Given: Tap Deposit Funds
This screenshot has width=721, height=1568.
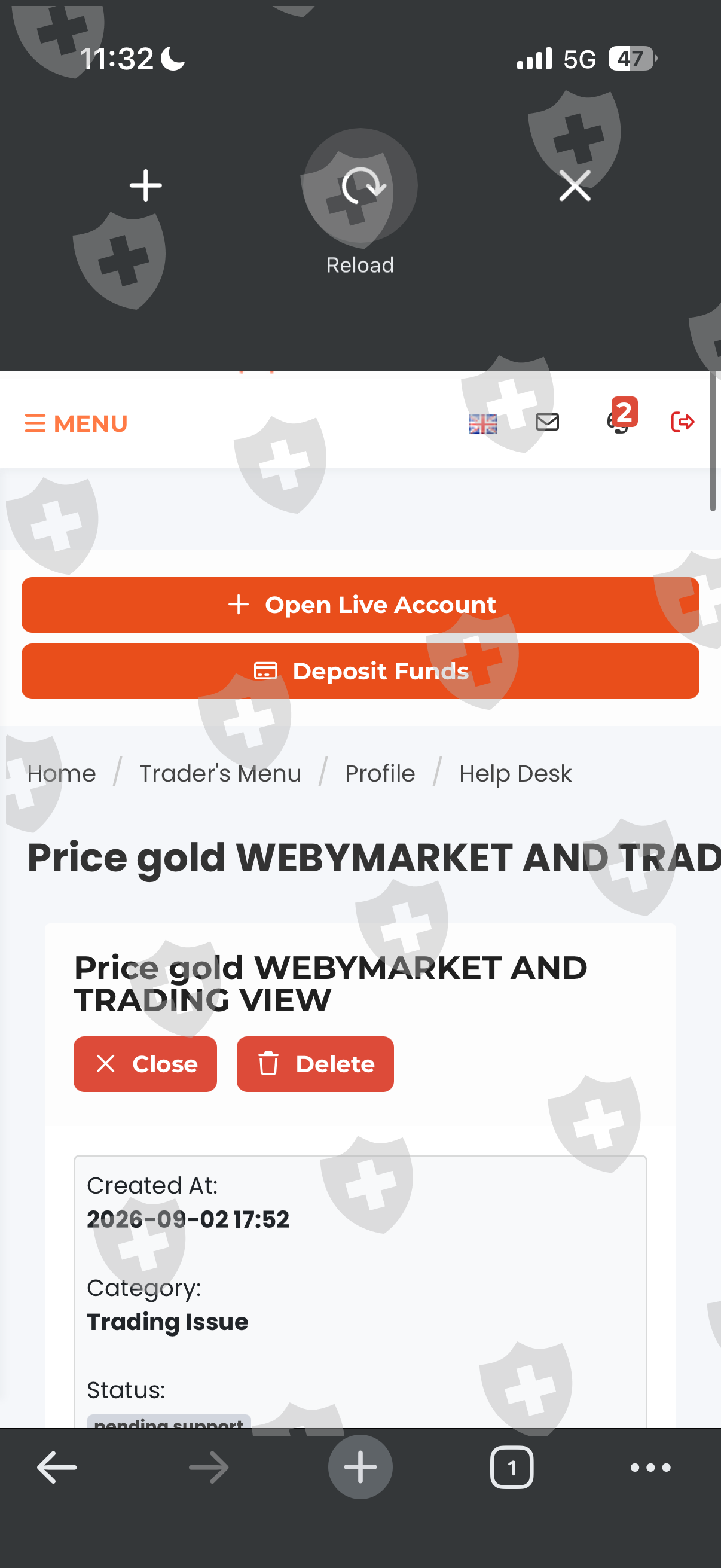Looking at the screenshot, I should tap(360, 672).
